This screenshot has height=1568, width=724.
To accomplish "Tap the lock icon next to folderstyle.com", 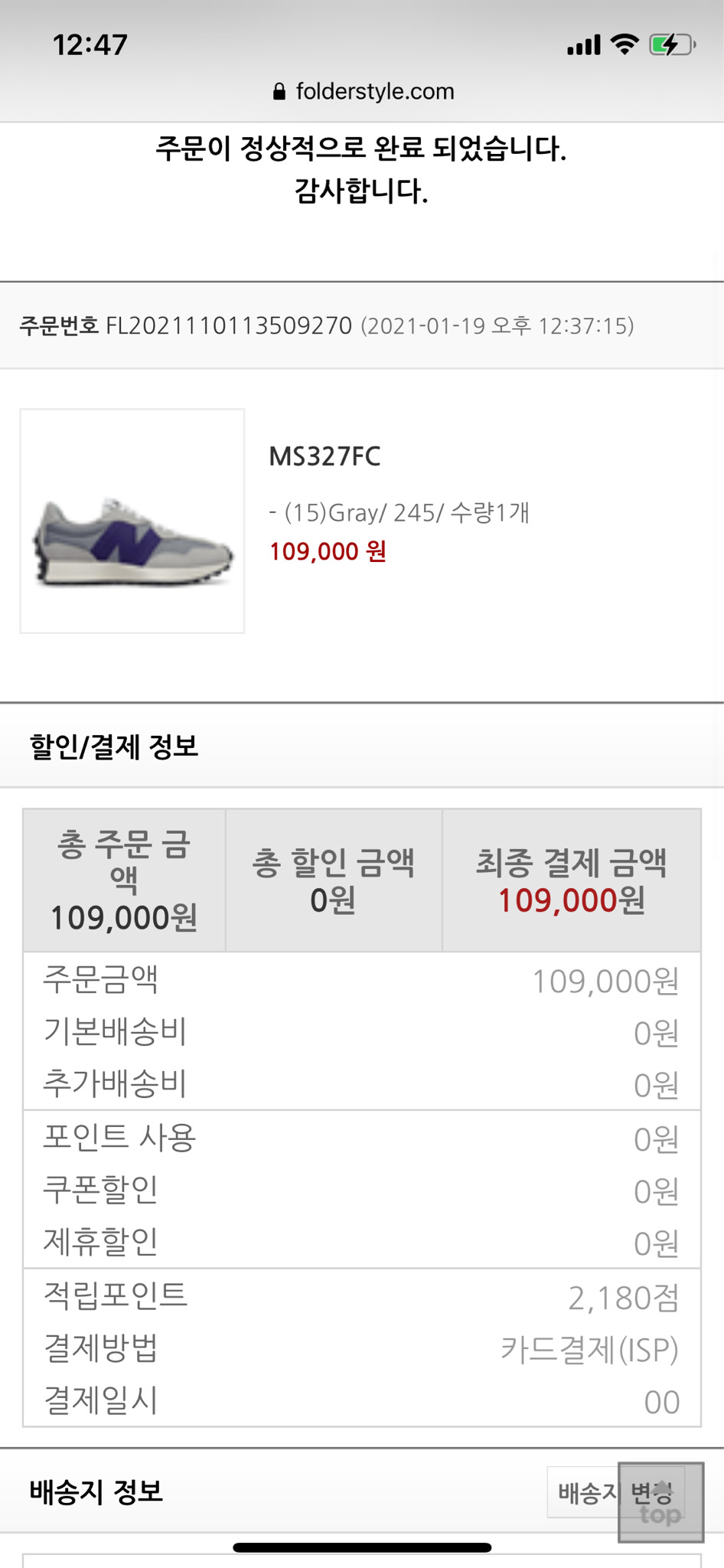I will click(x=280, y=91).
